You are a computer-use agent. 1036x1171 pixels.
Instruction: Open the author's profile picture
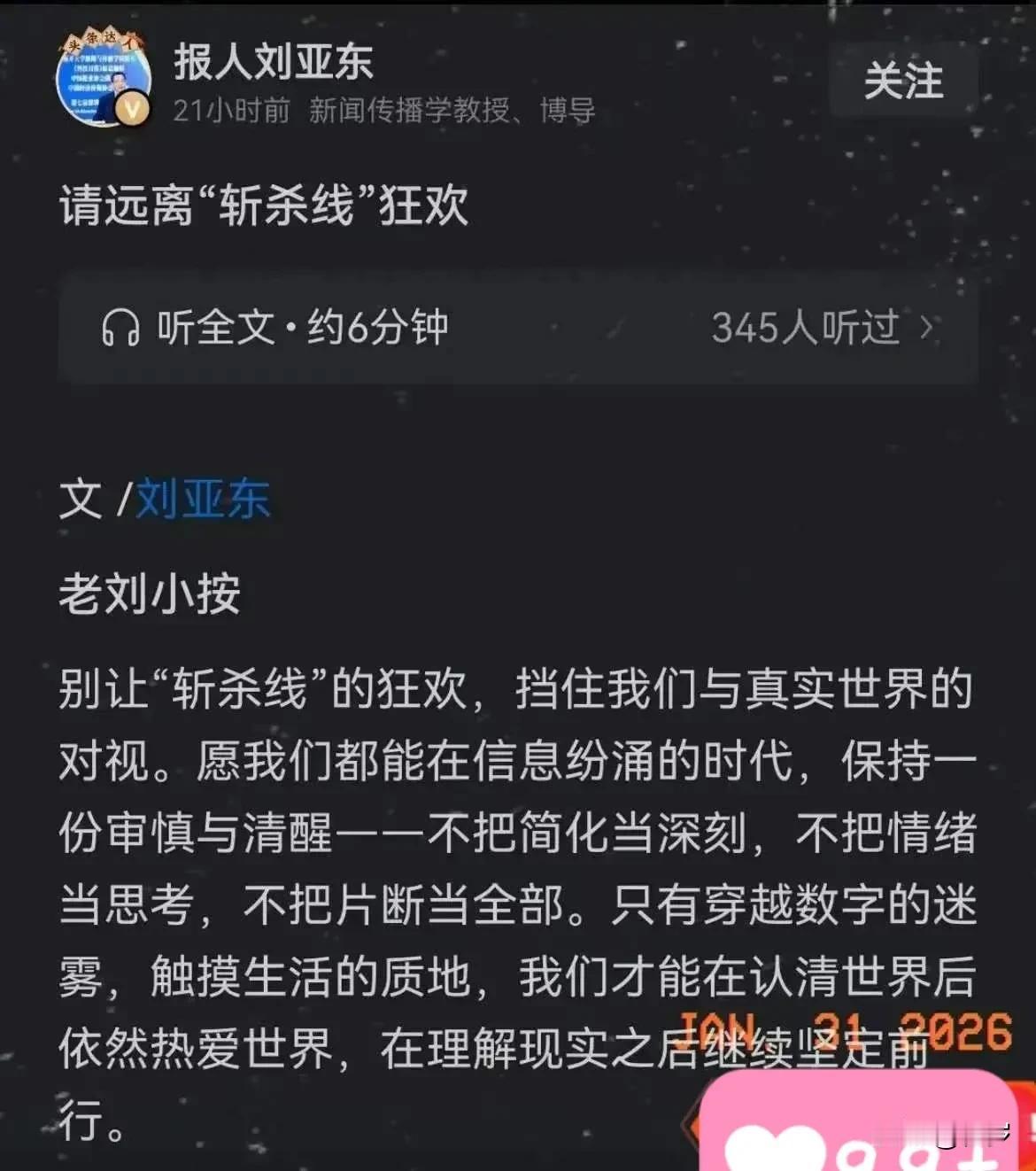[104, 80]
